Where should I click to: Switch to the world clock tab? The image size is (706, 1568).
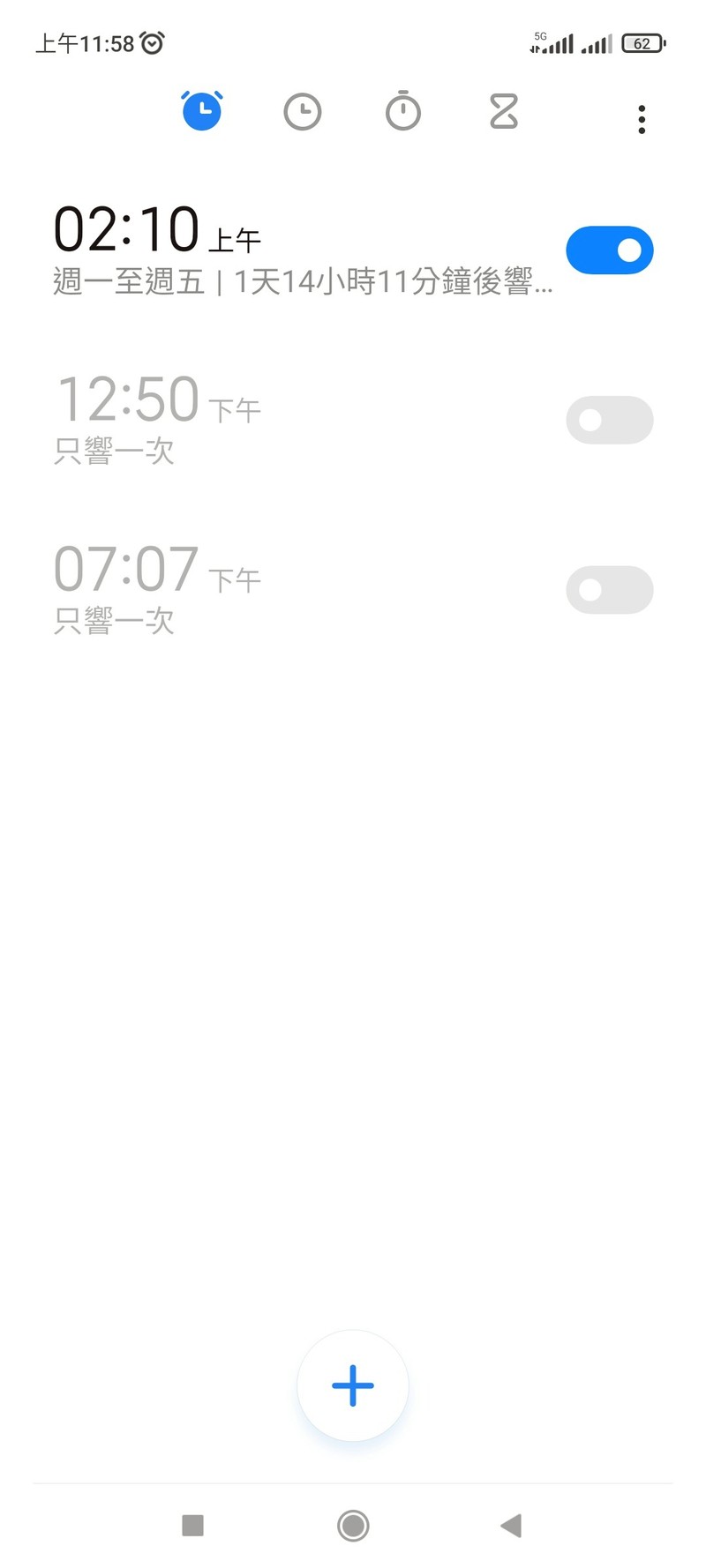pyautogui.click(x=302, y=112)
